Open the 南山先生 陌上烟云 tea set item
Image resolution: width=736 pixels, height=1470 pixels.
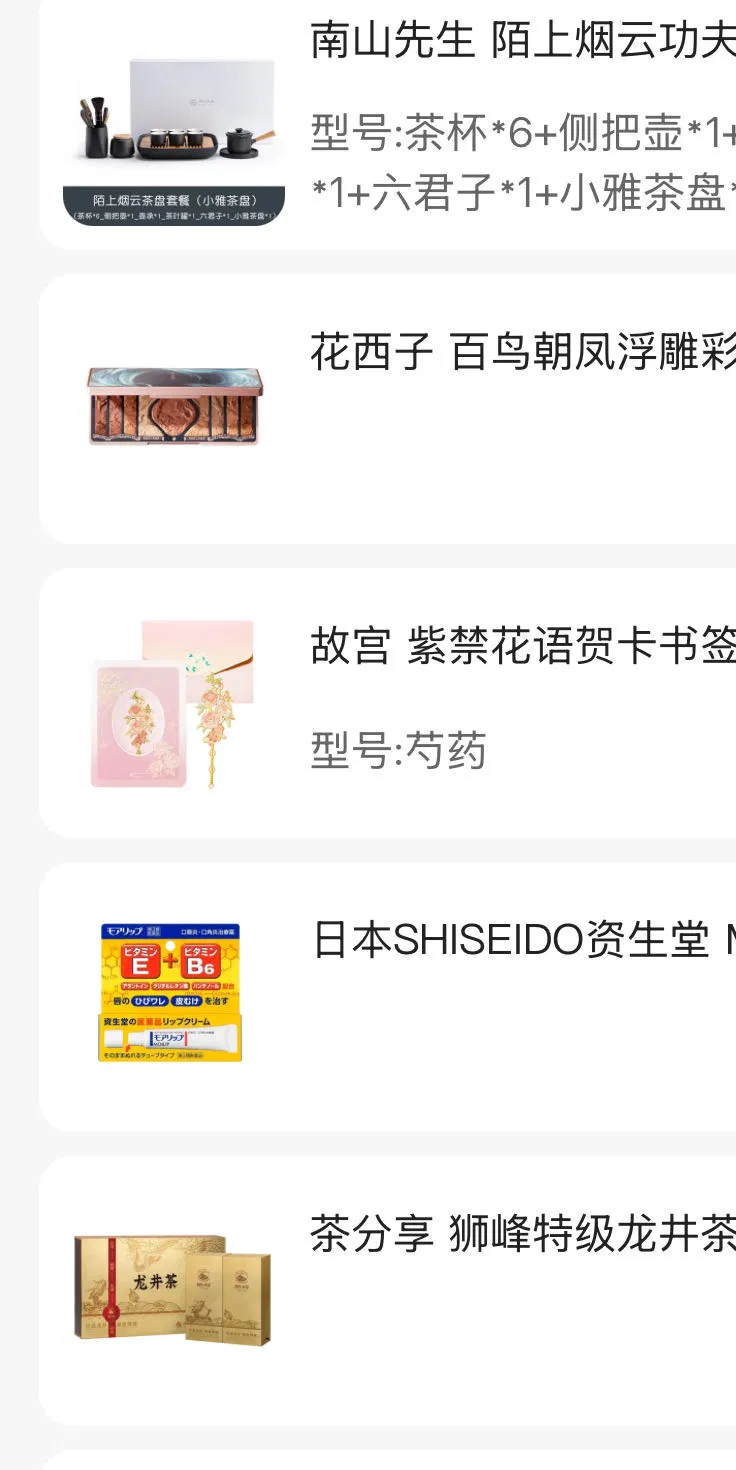(520, 42)
